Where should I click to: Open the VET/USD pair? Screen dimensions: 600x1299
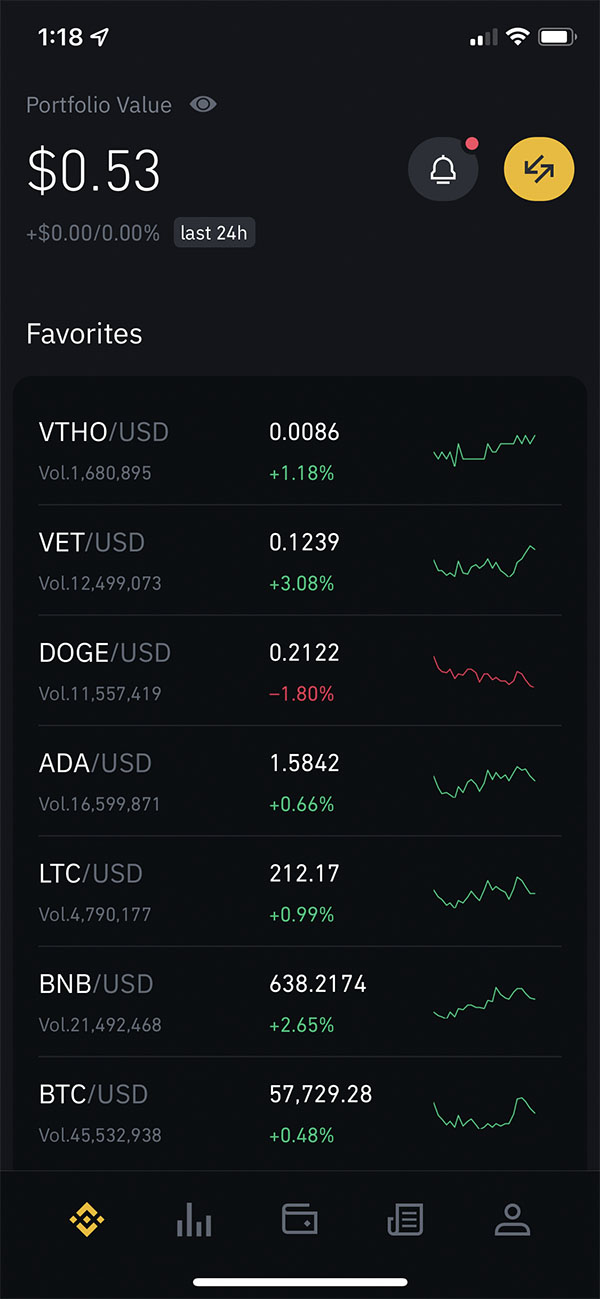pyautogui.click(x=300, y=561)
